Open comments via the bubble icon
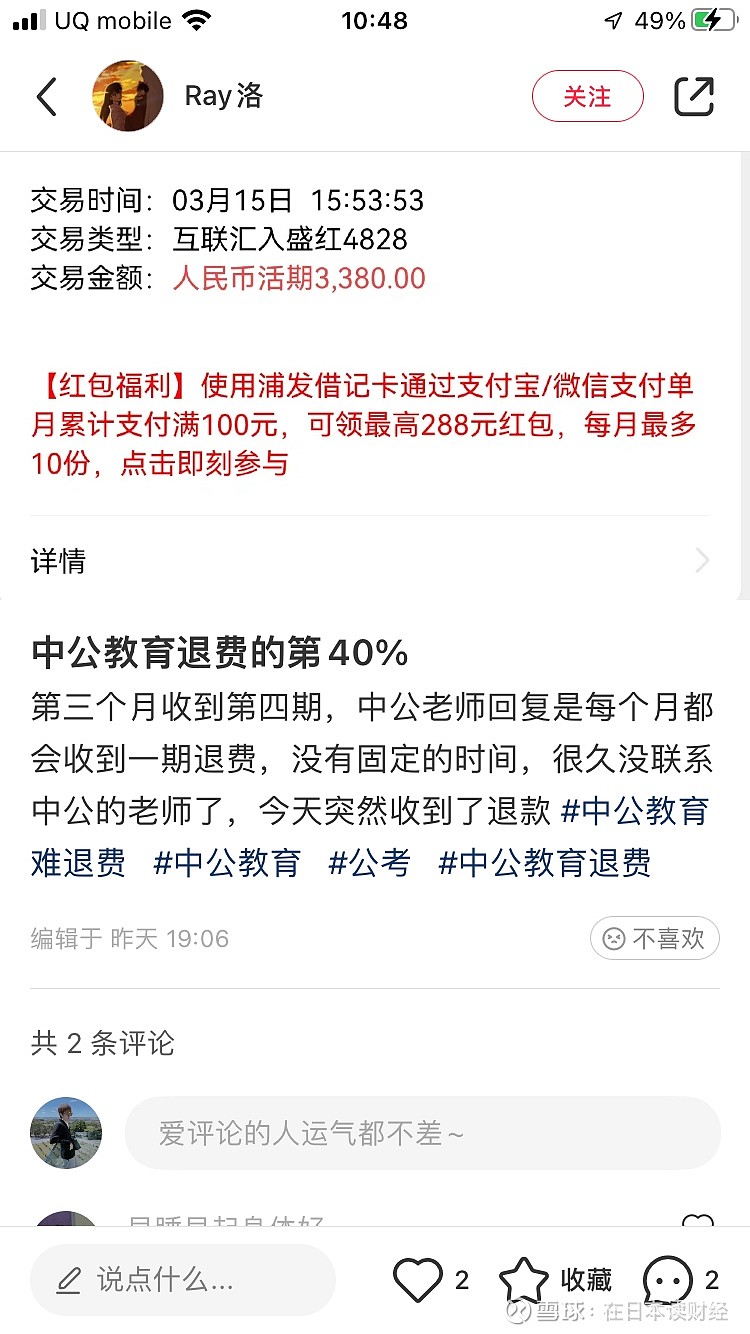750x1334 pixels. click(667, 1280)
